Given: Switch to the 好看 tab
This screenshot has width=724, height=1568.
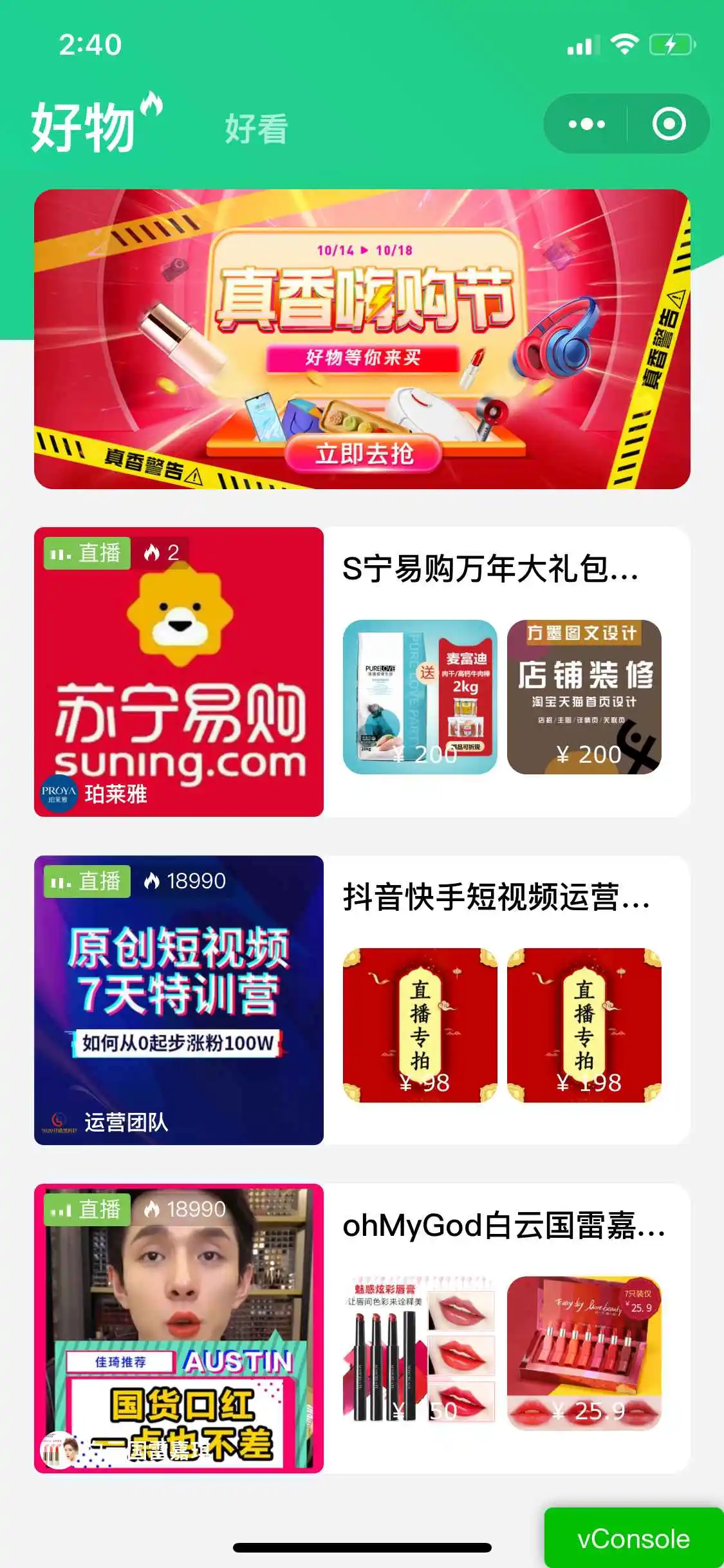Looking at the screenshot, I should [255, 128].
